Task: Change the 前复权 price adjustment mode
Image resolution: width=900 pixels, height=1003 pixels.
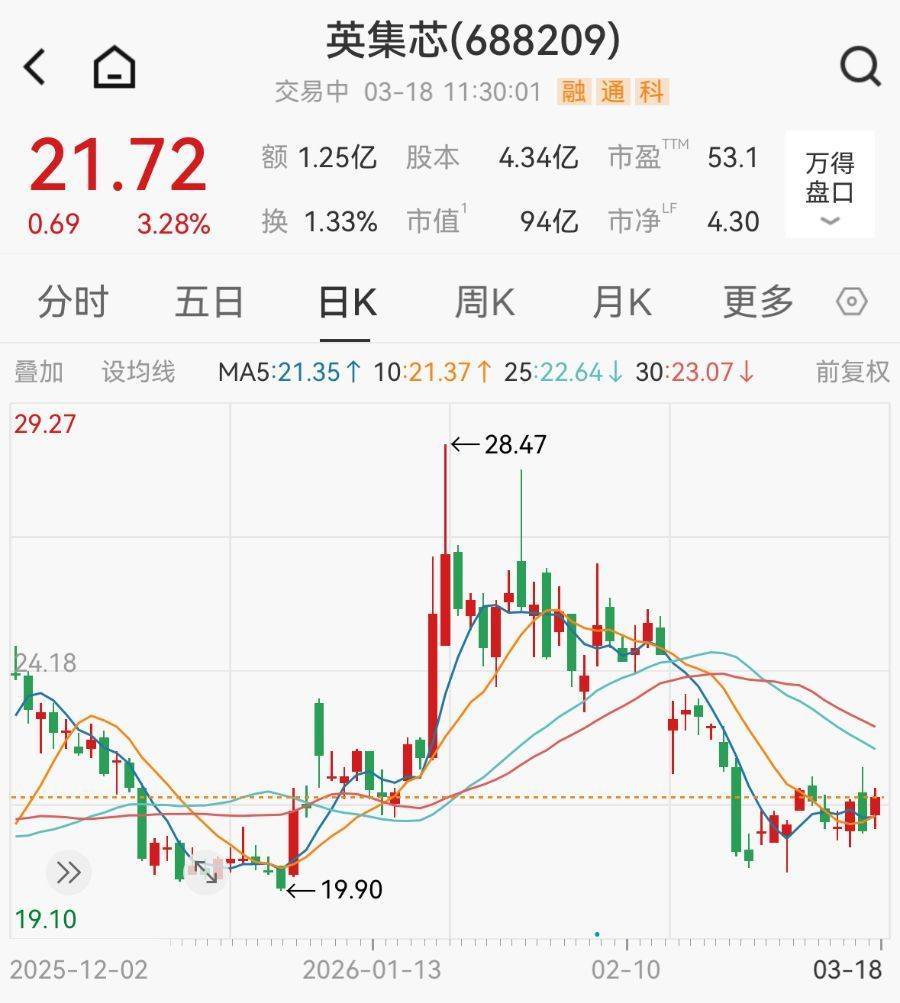Action: [x=852, y=372]
